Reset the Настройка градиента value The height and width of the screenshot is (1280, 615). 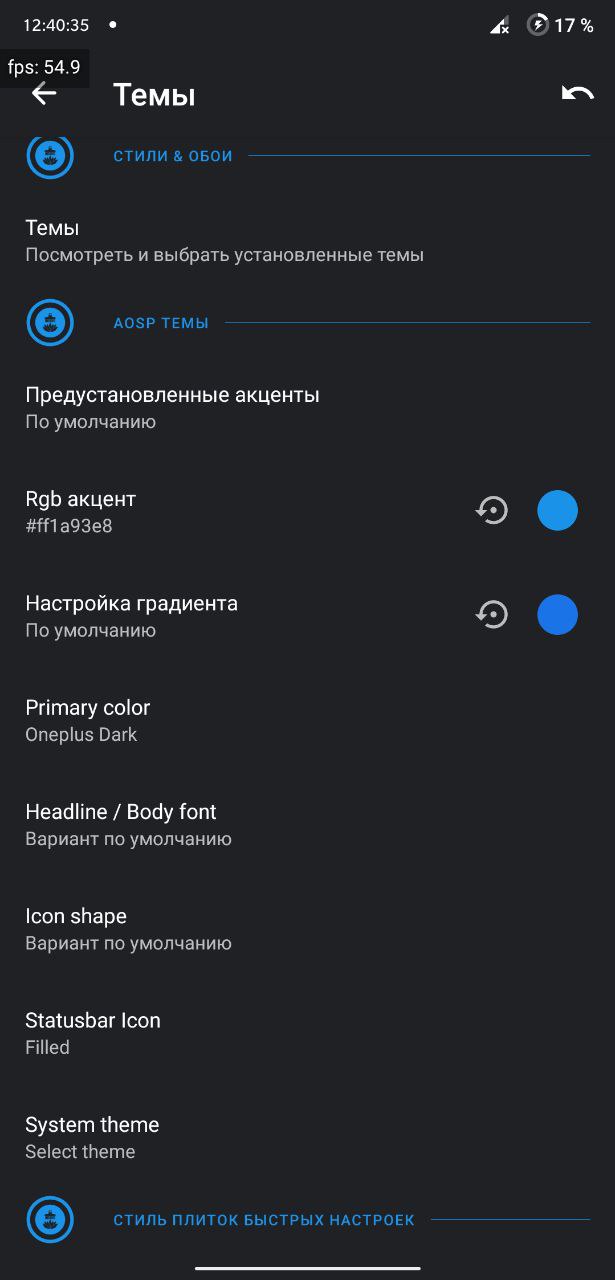492,615
